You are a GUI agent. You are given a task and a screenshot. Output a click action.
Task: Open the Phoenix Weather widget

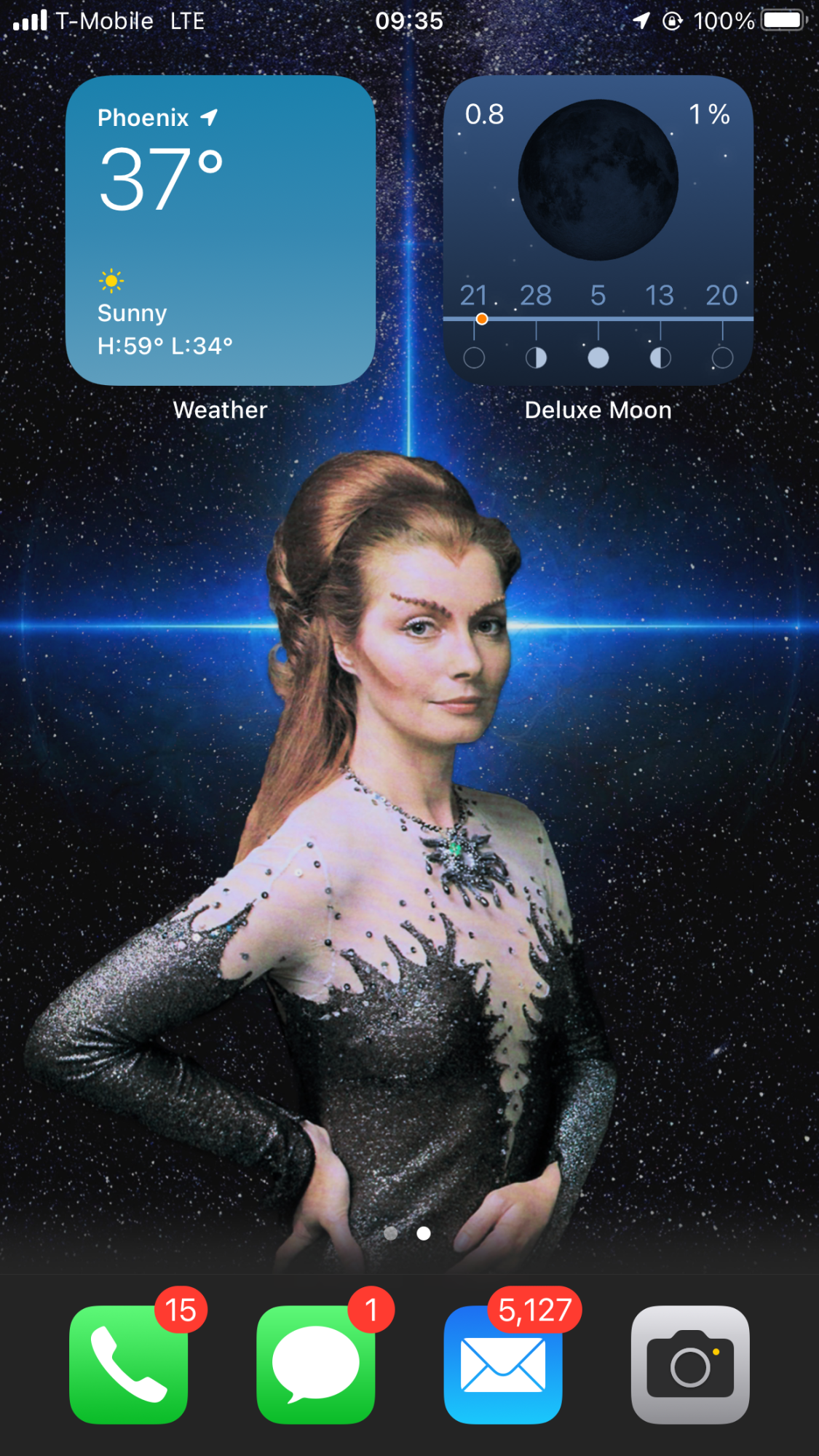(221, 230)
